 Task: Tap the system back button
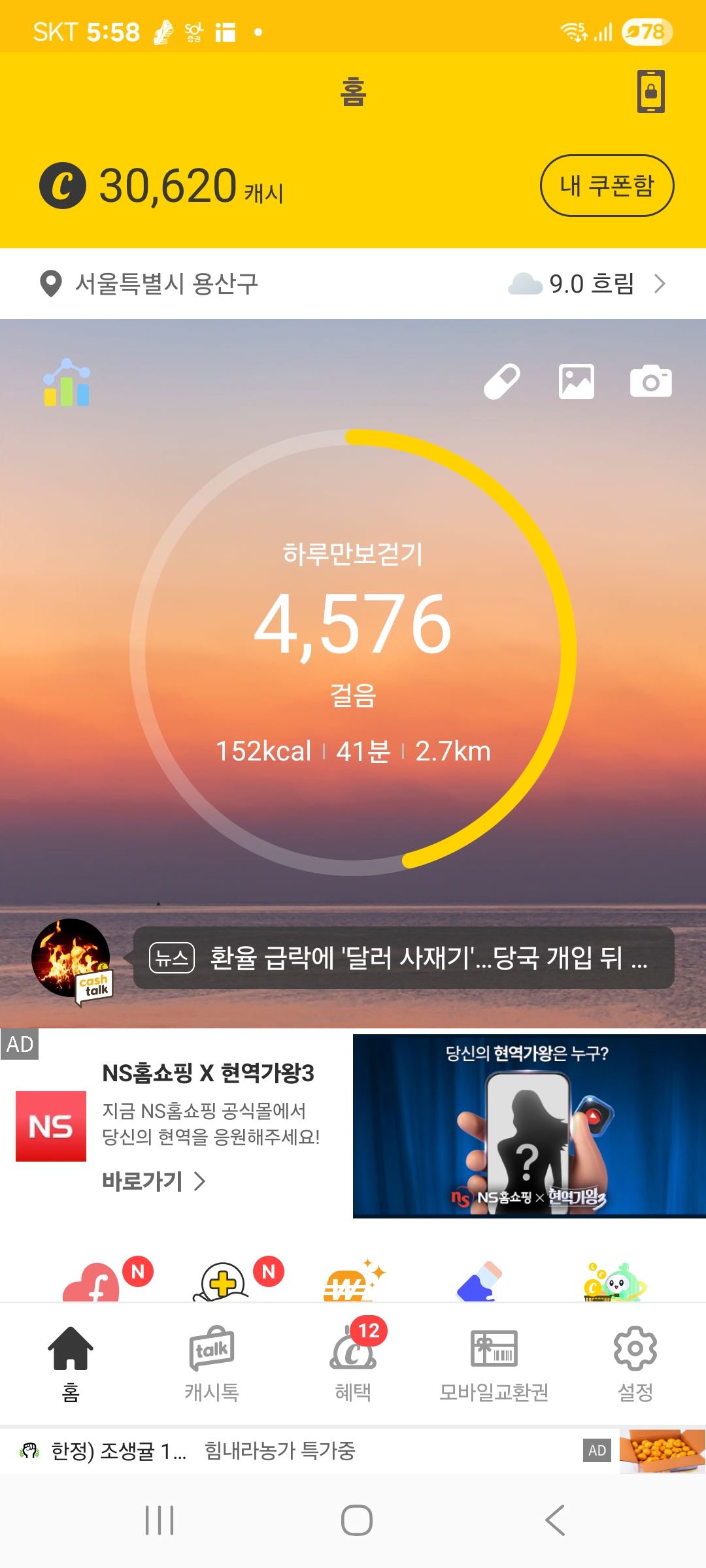pos(555,1520)
